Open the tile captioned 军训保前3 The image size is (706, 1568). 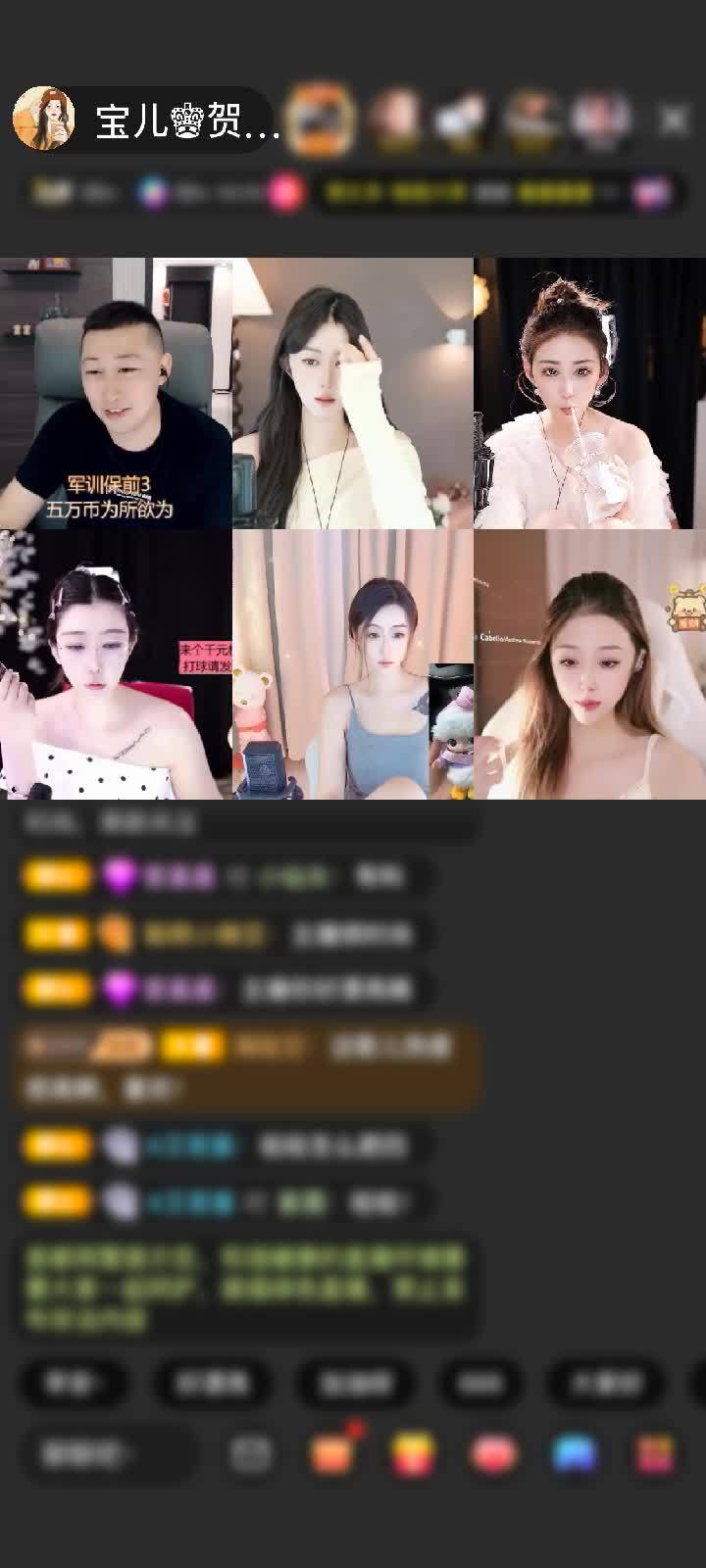(x=116, y=393)
